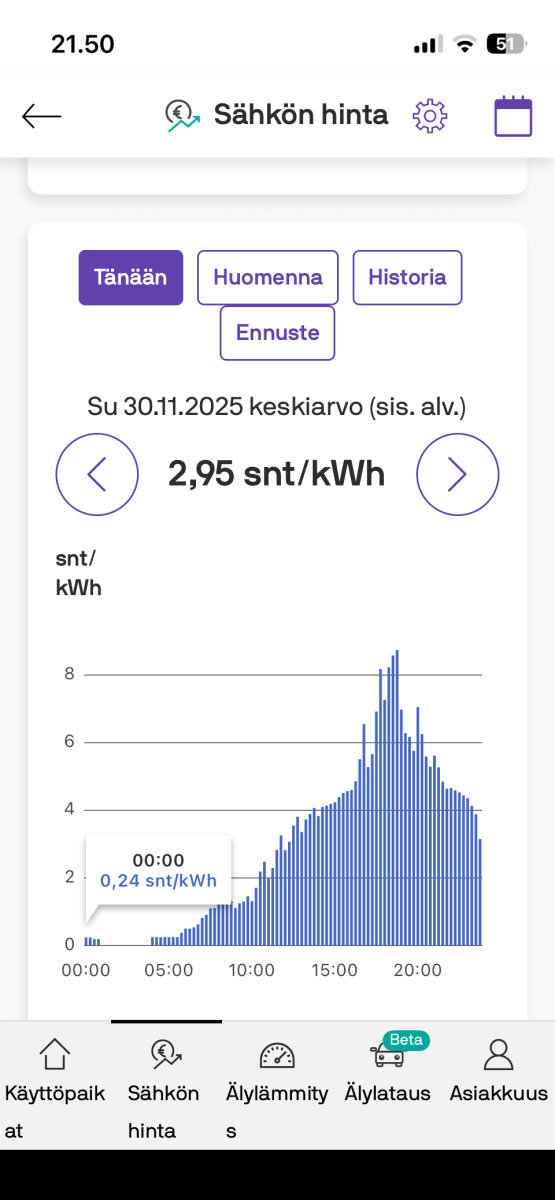The image size is (555, 1200).
Task: Switch to the Huomenna tab
Action: (268, 277)
